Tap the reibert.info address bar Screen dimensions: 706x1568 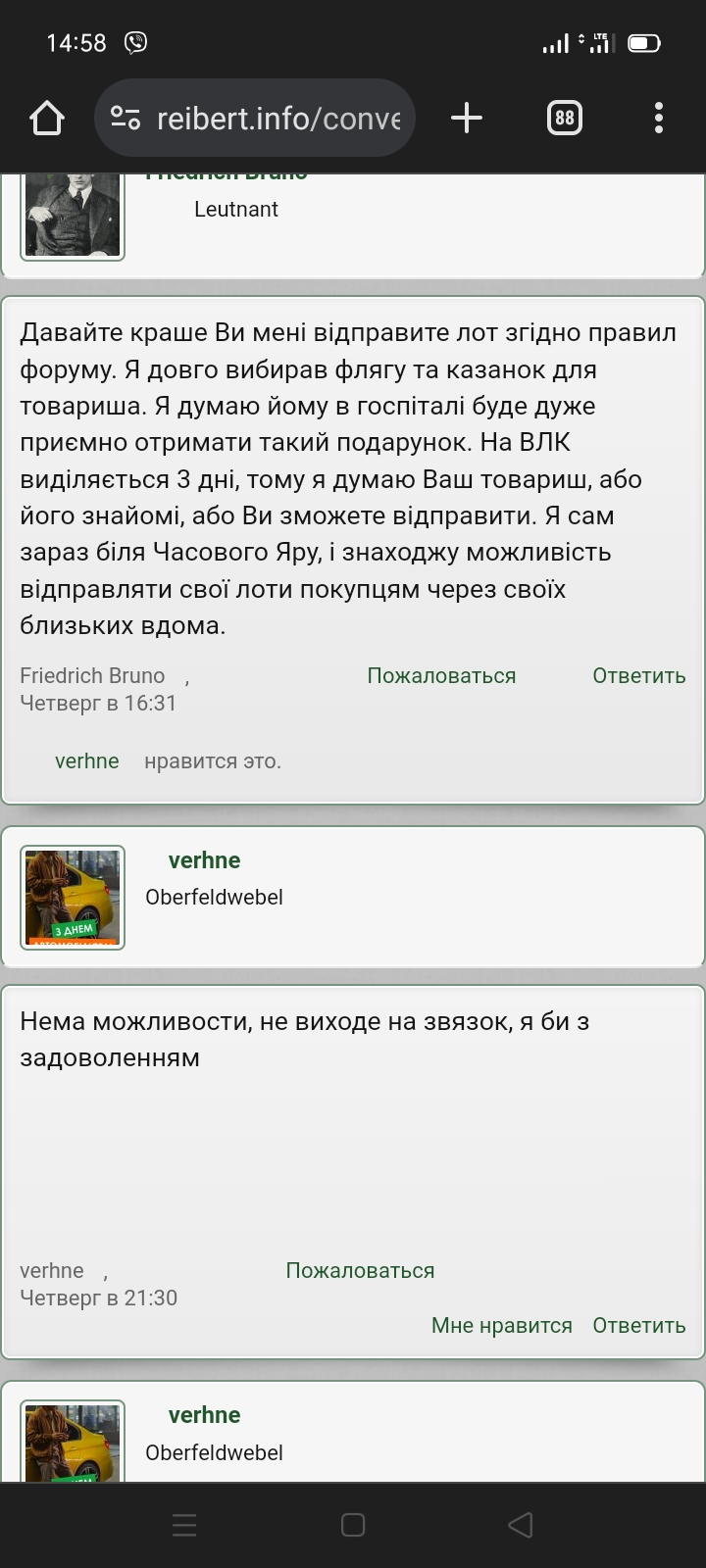[255, 119]
